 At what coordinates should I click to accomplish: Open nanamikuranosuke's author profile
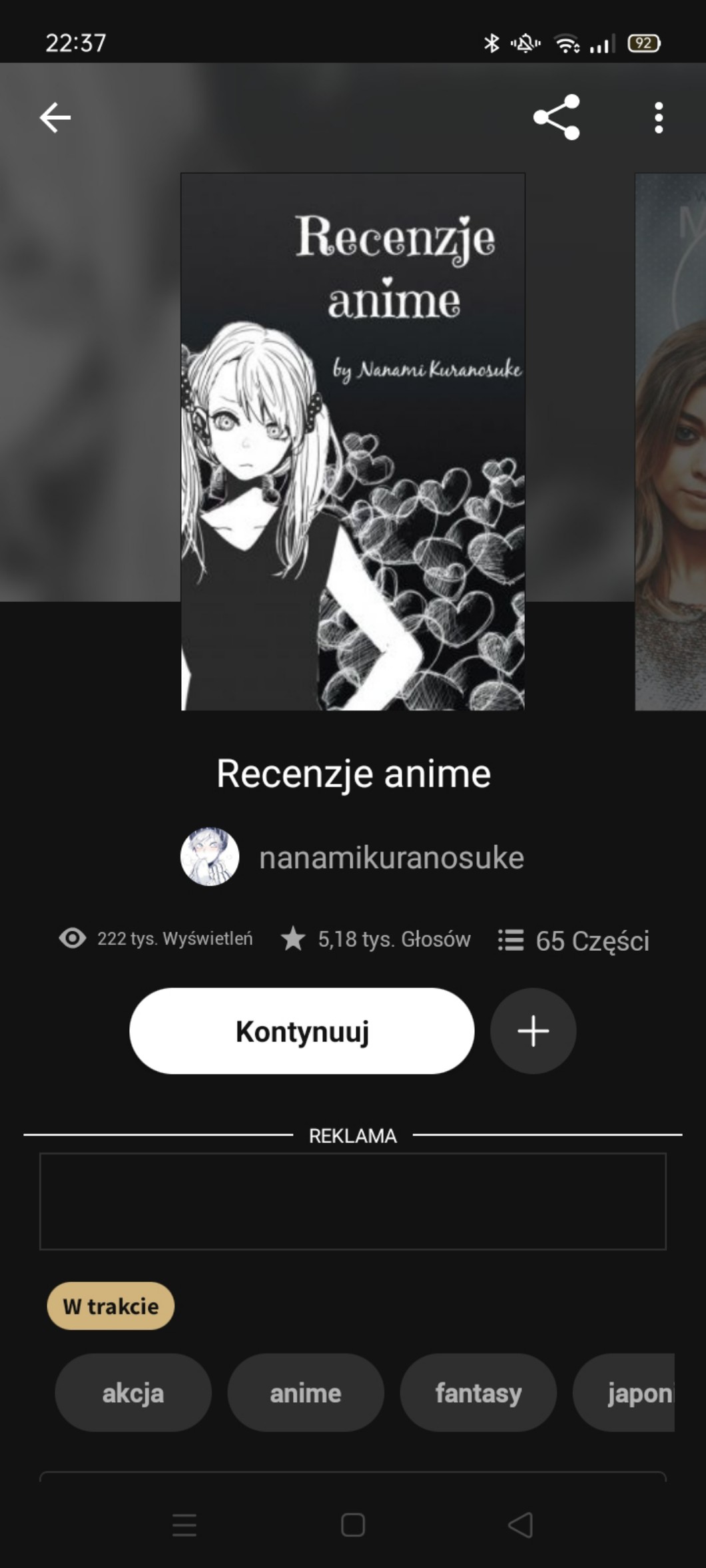click(x=352, y=857)
